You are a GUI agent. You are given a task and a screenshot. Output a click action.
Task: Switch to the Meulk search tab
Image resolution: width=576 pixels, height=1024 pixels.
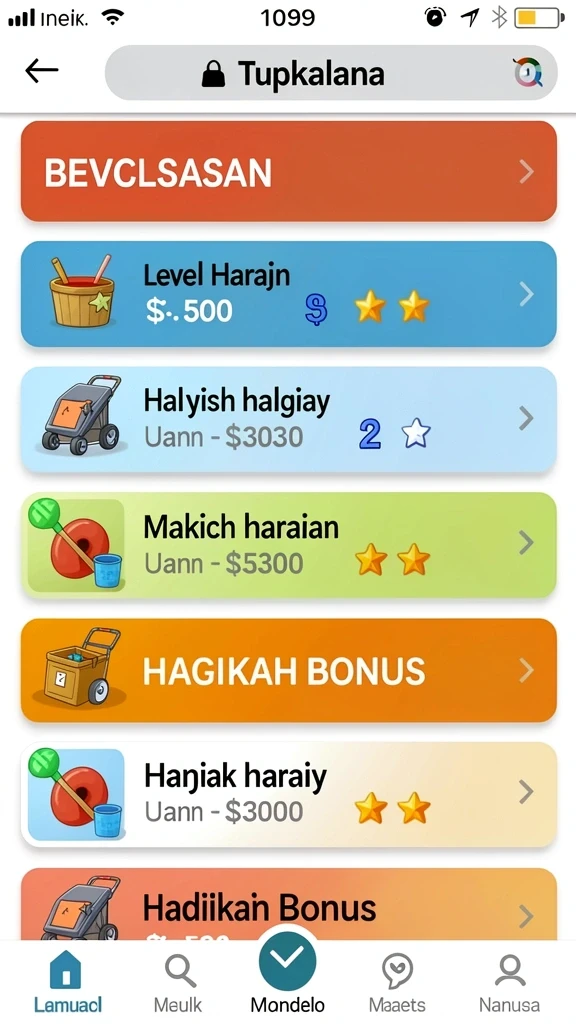(178, 982)
